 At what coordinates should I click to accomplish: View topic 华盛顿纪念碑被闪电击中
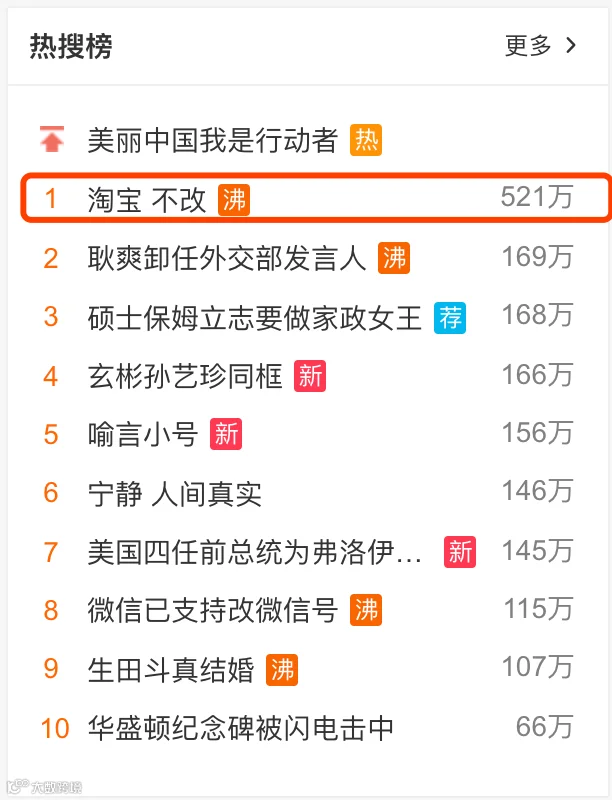coord(240,728)
